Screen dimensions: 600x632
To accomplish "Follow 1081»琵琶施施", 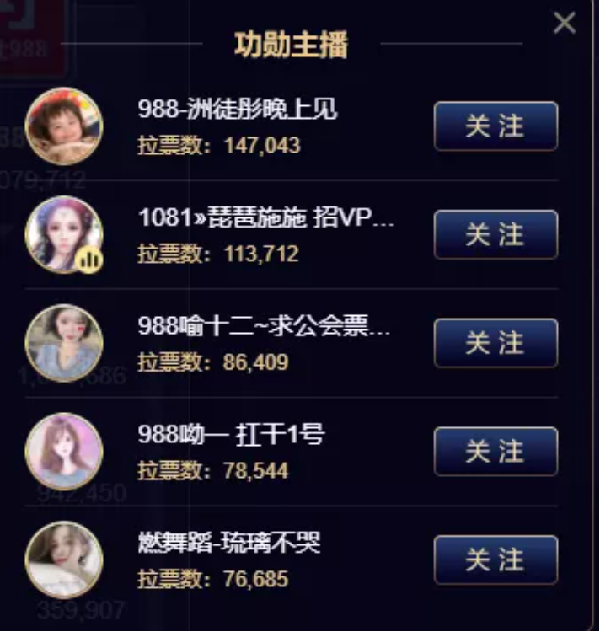I will click(495, 234).
